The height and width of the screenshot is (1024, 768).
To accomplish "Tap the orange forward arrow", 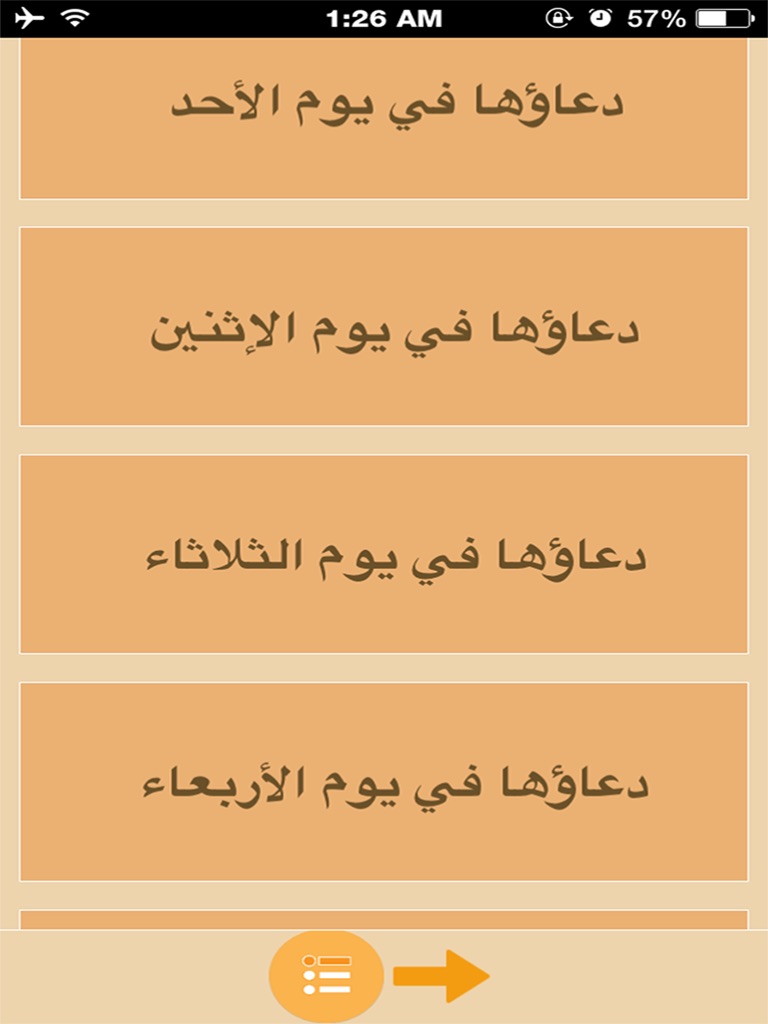I will 441,976.
